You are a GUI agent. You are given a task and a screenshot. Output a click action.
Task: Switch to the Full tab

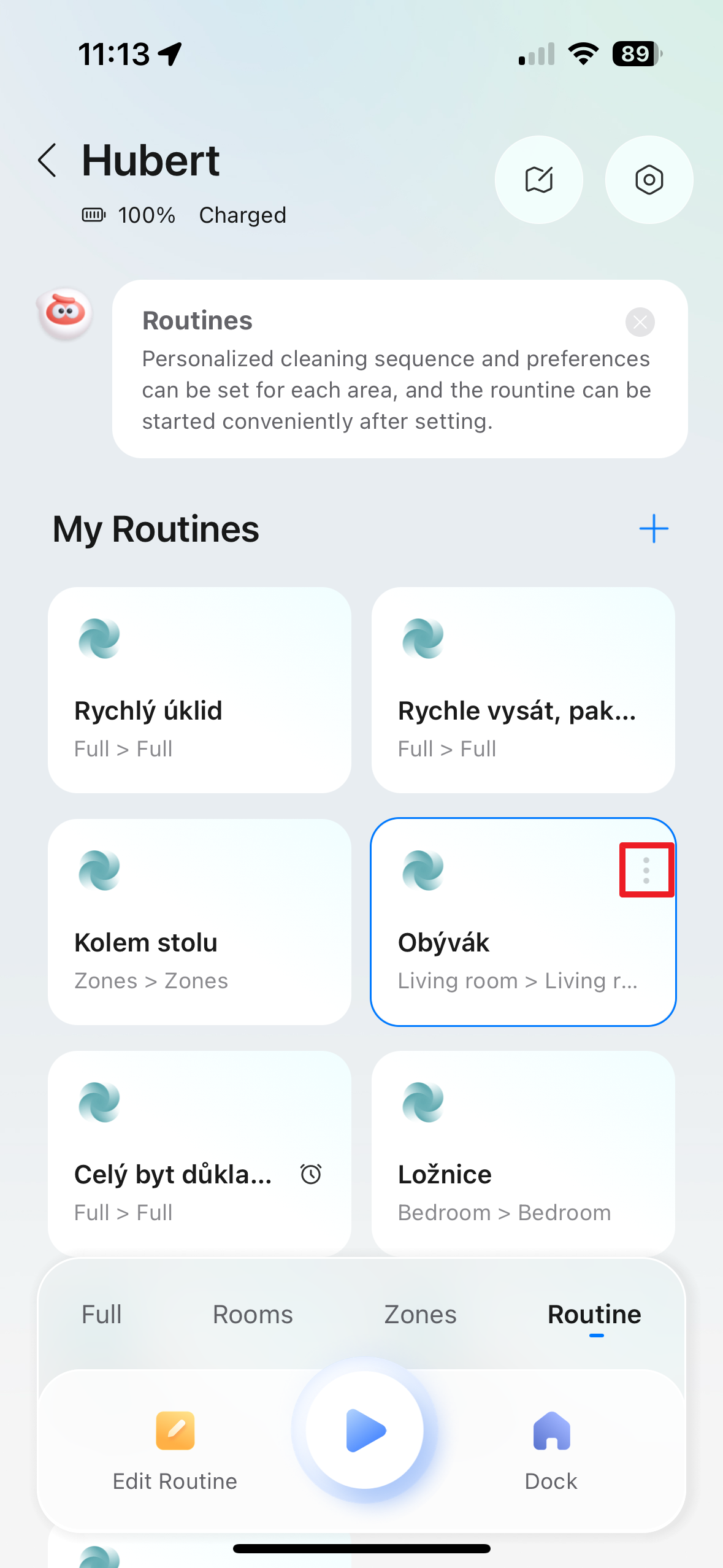pos(102,1315)
